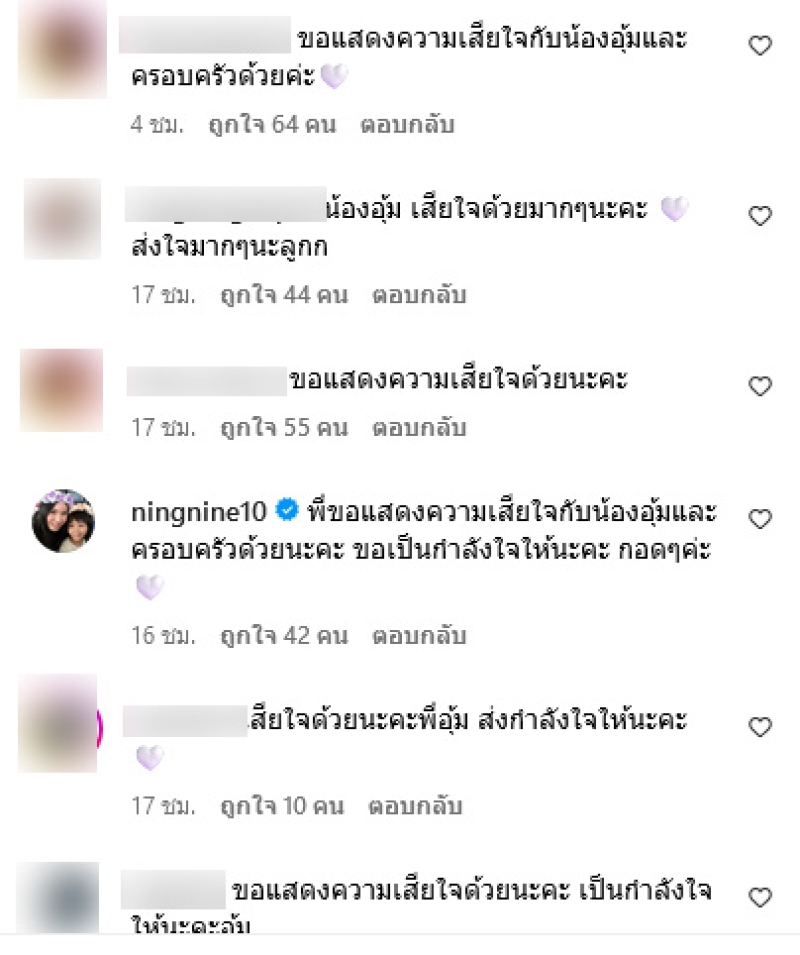
Task: Heart the comment with 55 likes
Action: [x=761, y=386]
